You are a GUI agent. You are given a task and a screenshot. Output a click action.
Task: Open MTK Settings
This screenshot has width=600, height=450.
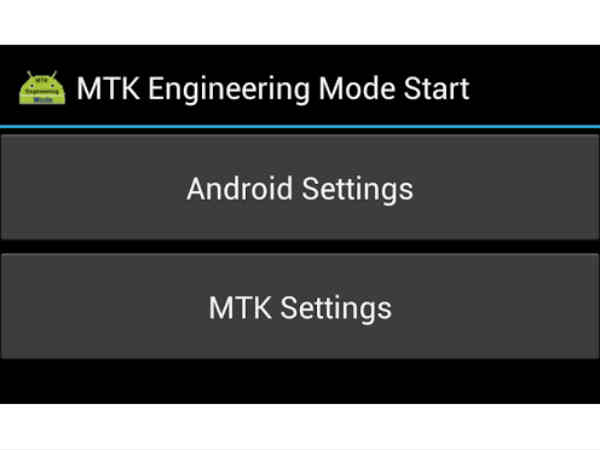pos(300,306)
